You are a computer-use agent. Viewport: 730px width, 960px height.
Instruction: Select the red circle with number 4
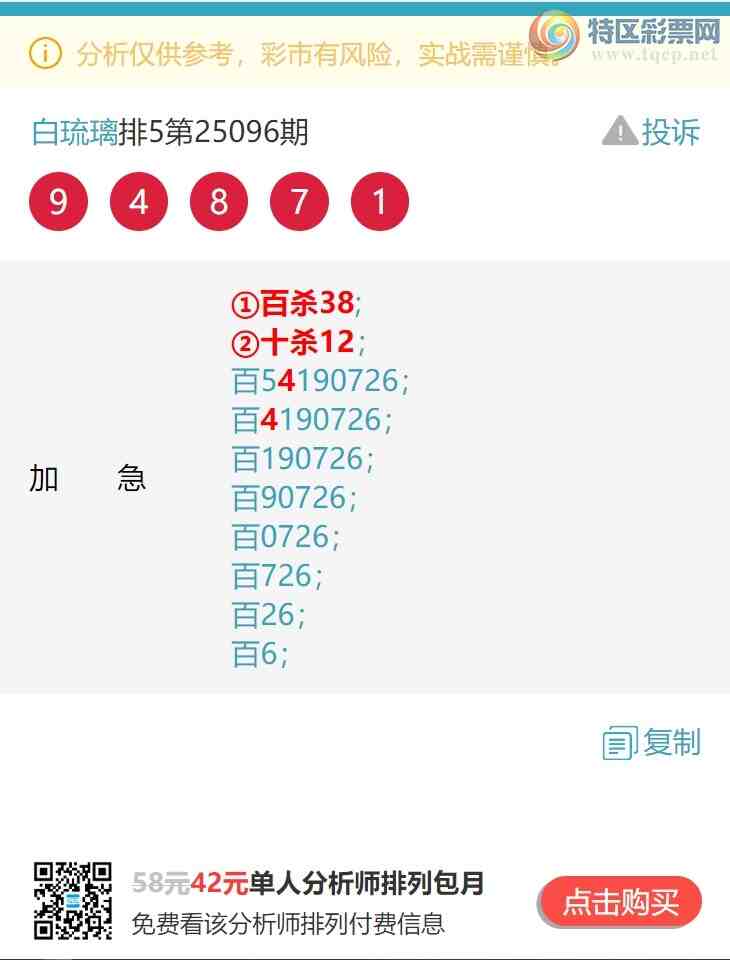coord(138,200)
